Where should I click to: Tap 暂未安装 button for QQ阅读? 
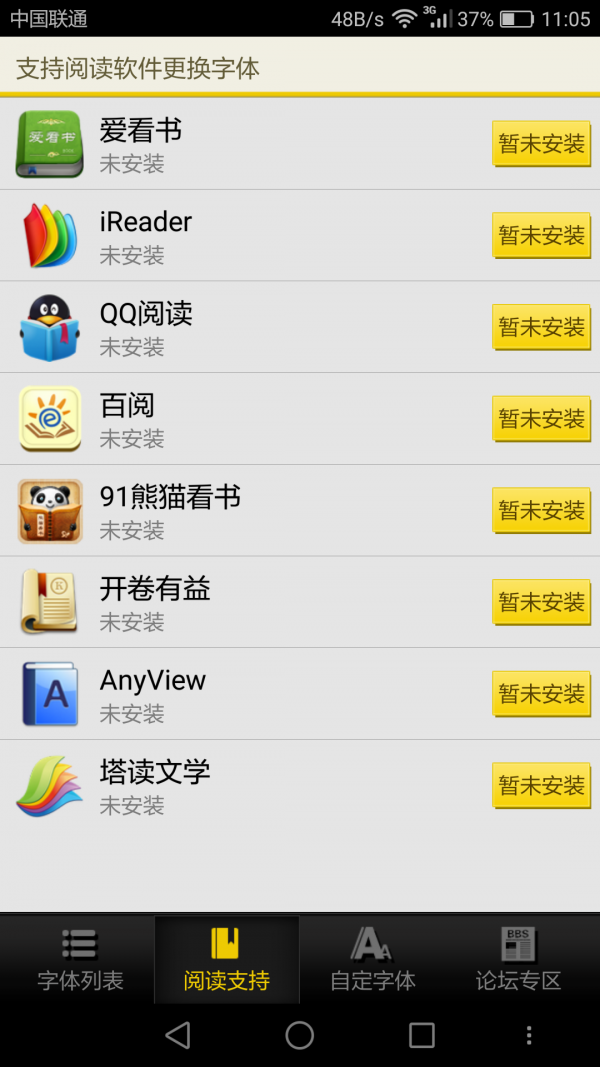(541, 328)
